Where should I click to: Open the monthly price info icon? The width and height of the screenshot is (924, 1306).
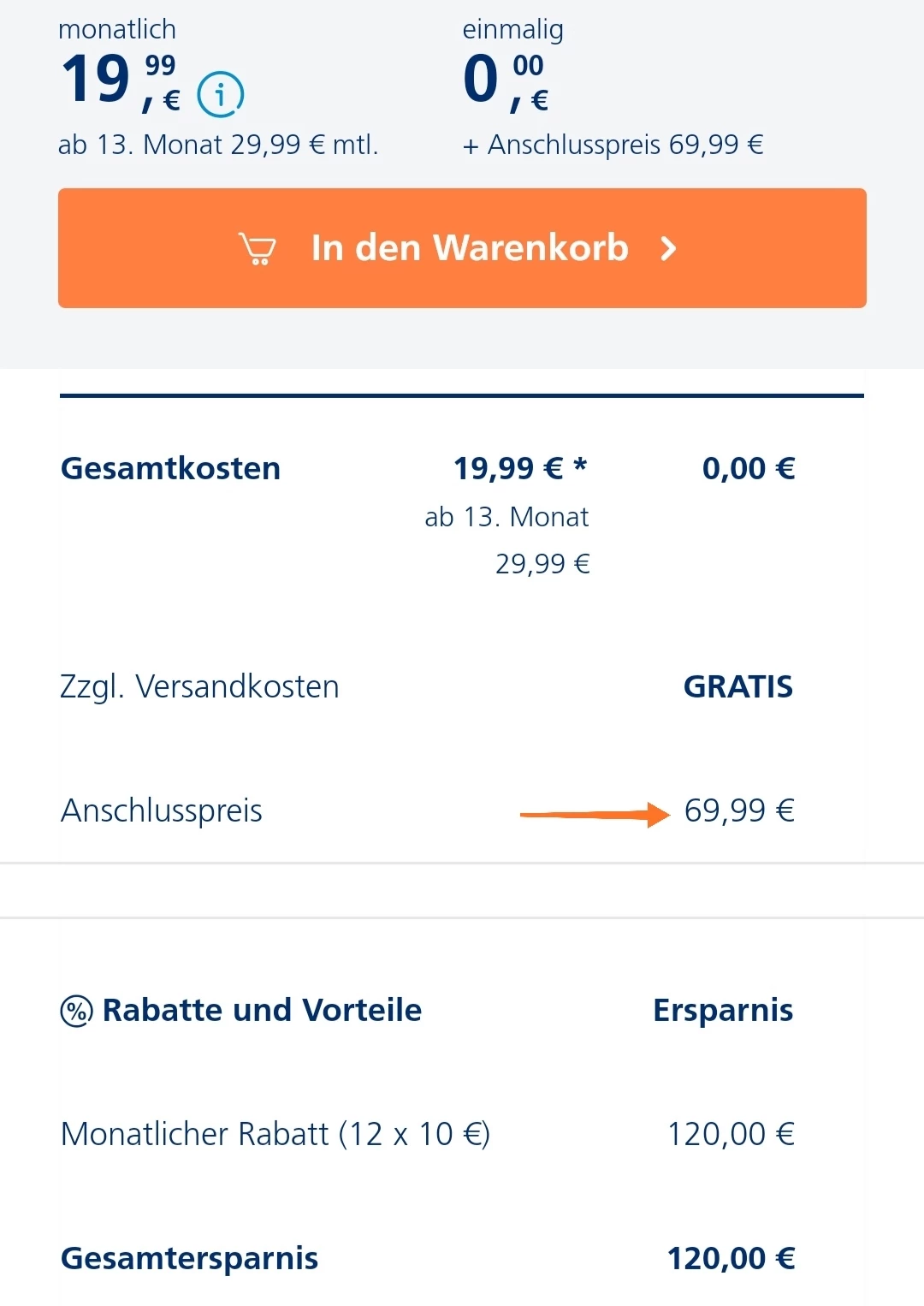click(221, 94)
